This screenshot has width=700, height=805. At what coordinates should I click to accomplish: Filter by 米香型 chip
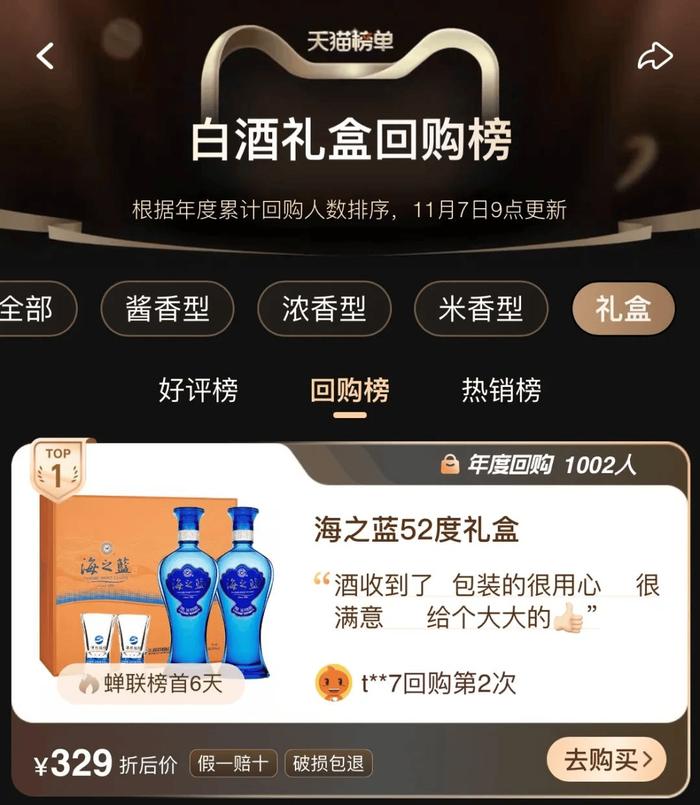[481, 309]
